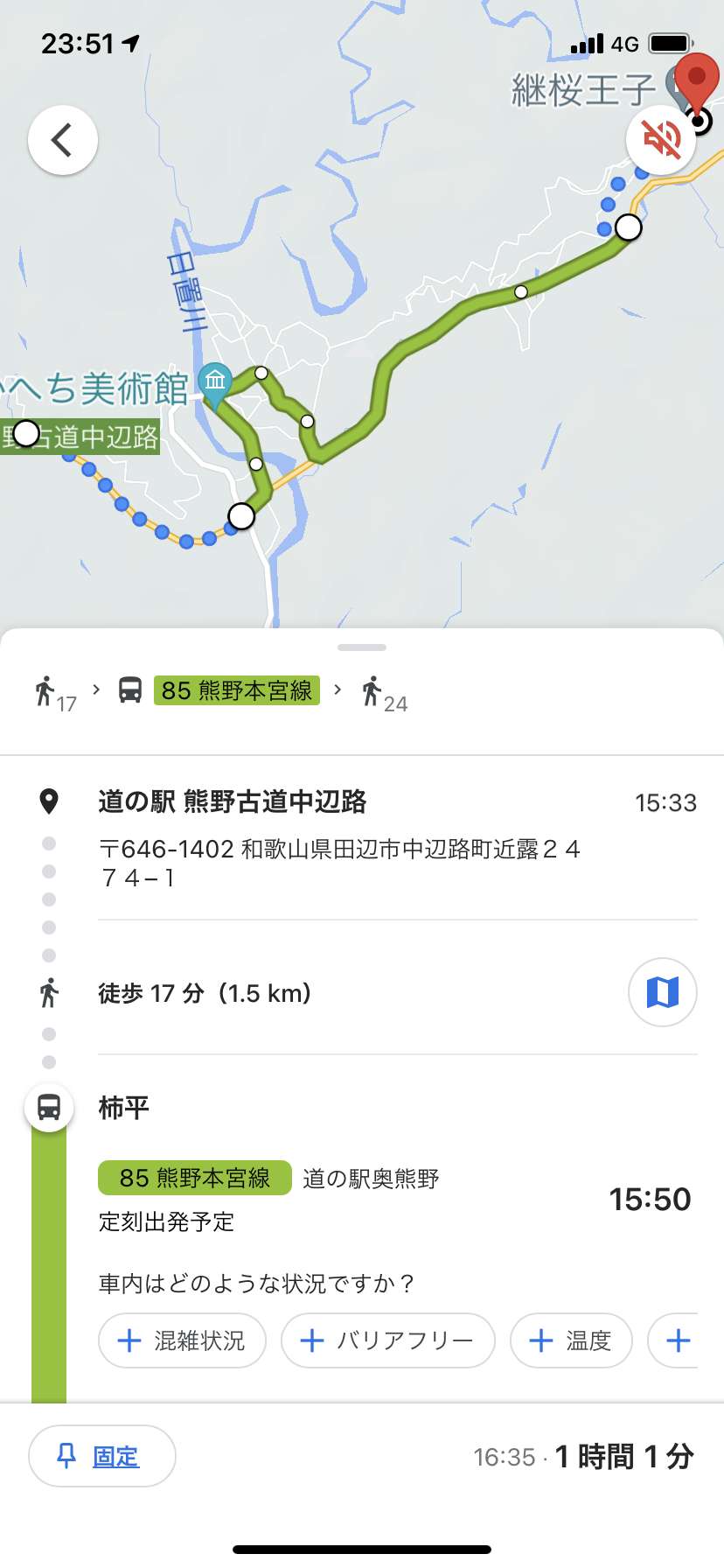This screenshot has height=1568, width=724.
Task: Open the 85 熊野本宮線 bus line chip
Action: click(194, 1178)
